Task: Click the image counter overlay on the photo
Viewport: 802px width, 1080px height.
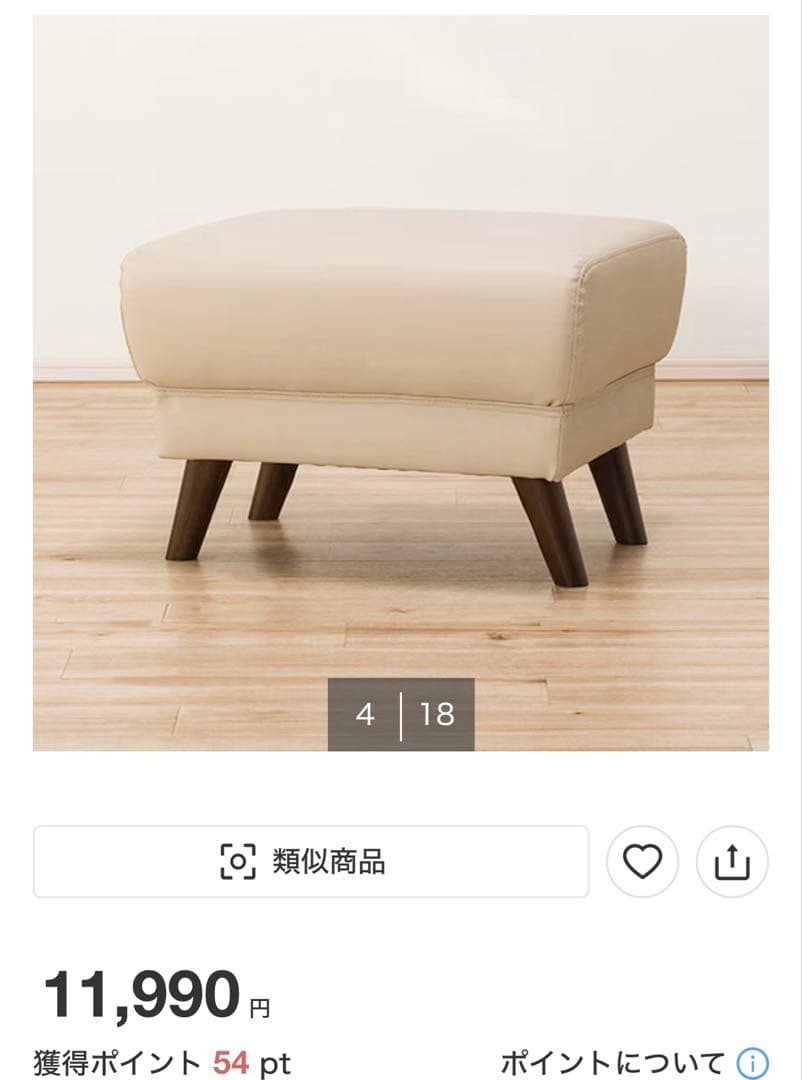Action: point(400,713)
